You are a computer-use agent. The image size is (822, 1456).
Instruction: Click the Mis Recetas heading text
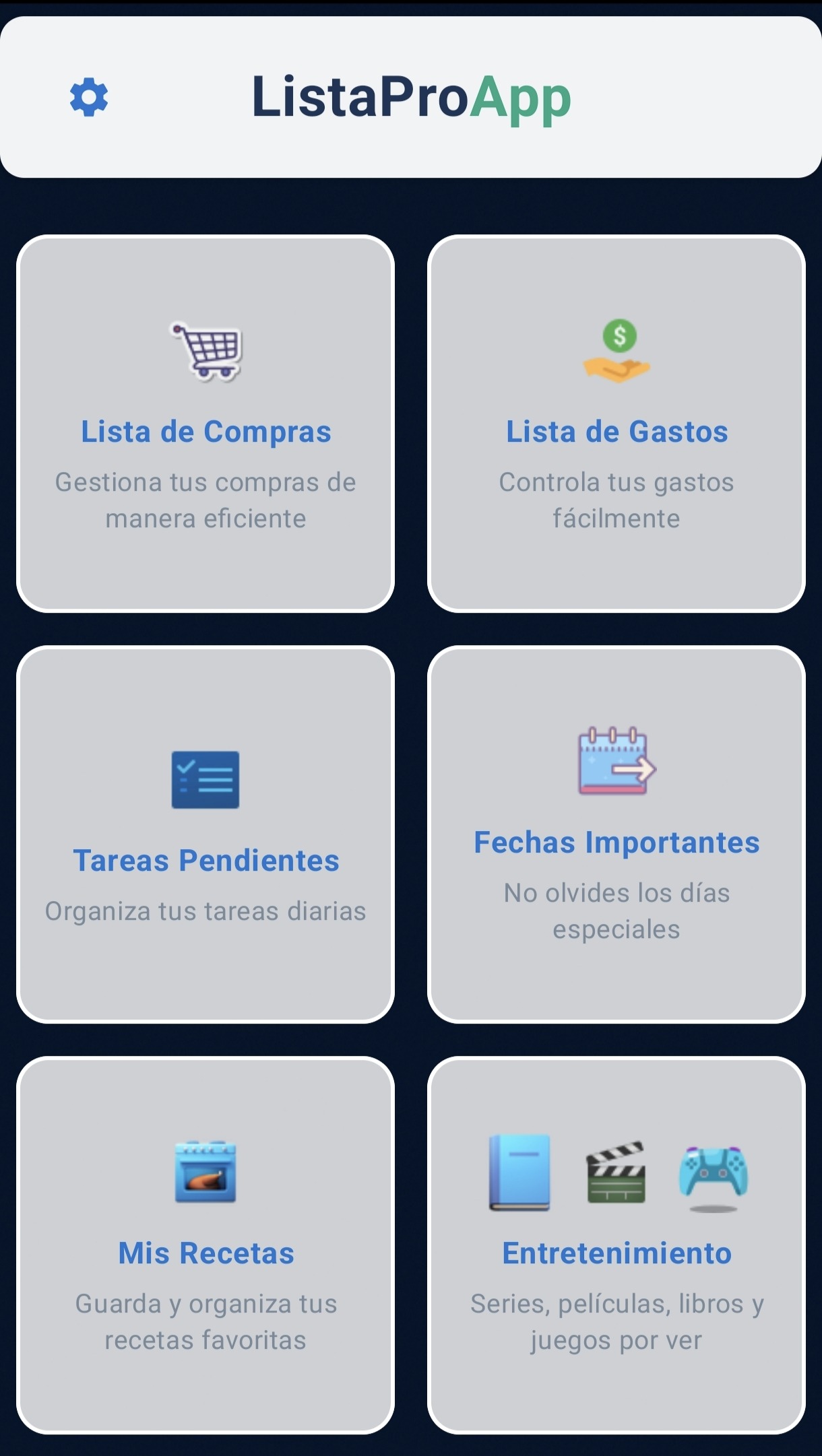coord(205,1253)
